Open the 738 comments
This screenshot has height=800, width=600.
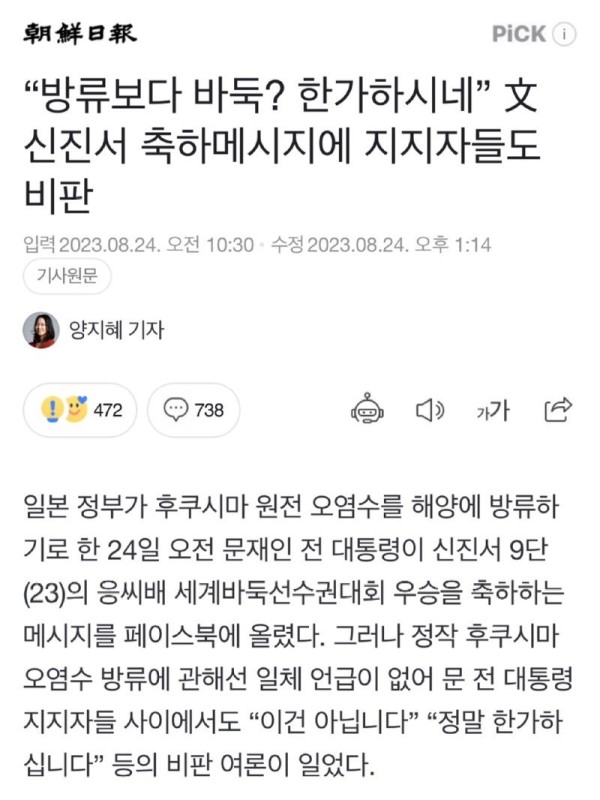[194, 409]
